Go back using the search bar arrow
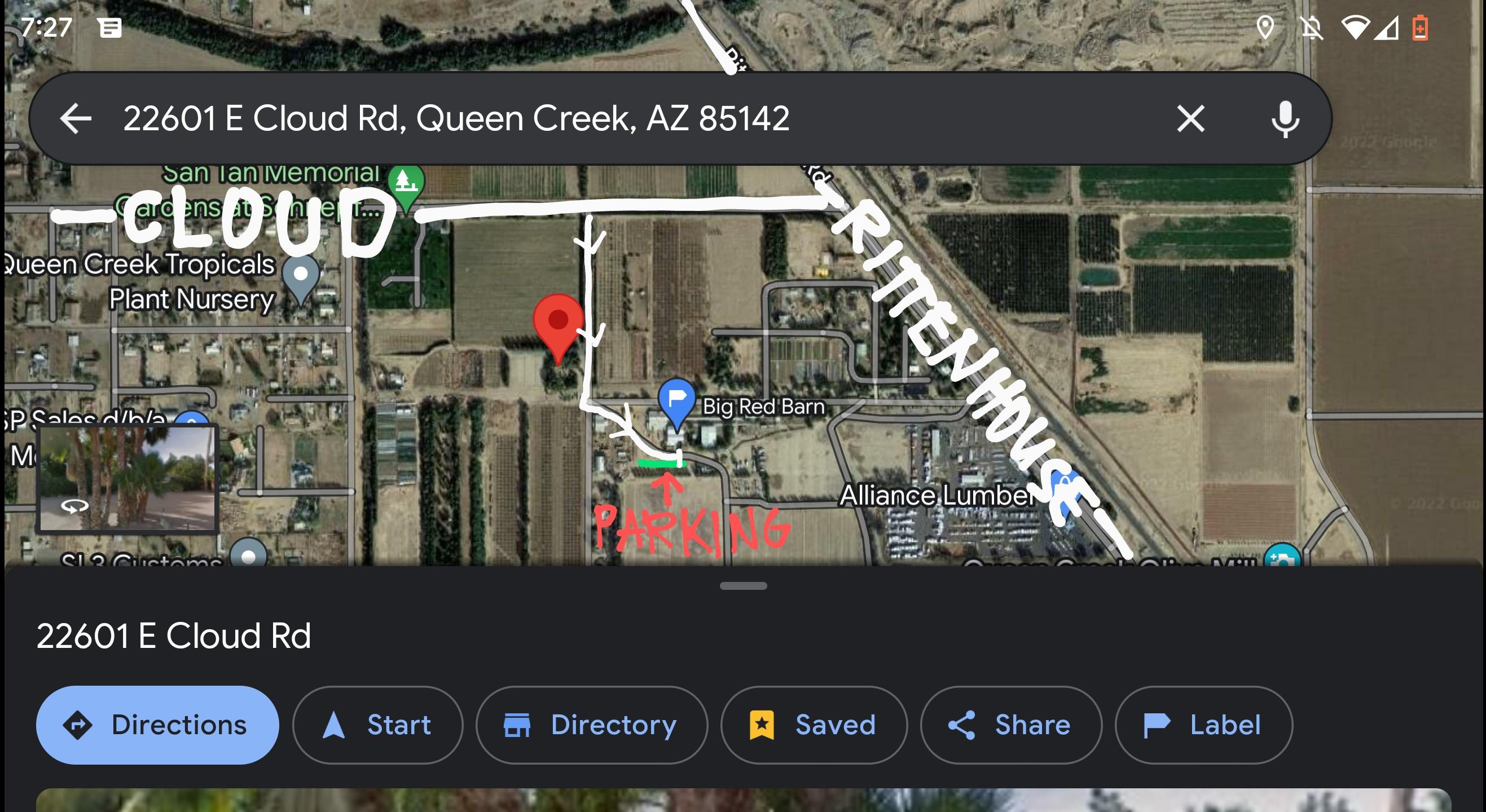 point(76,119)
